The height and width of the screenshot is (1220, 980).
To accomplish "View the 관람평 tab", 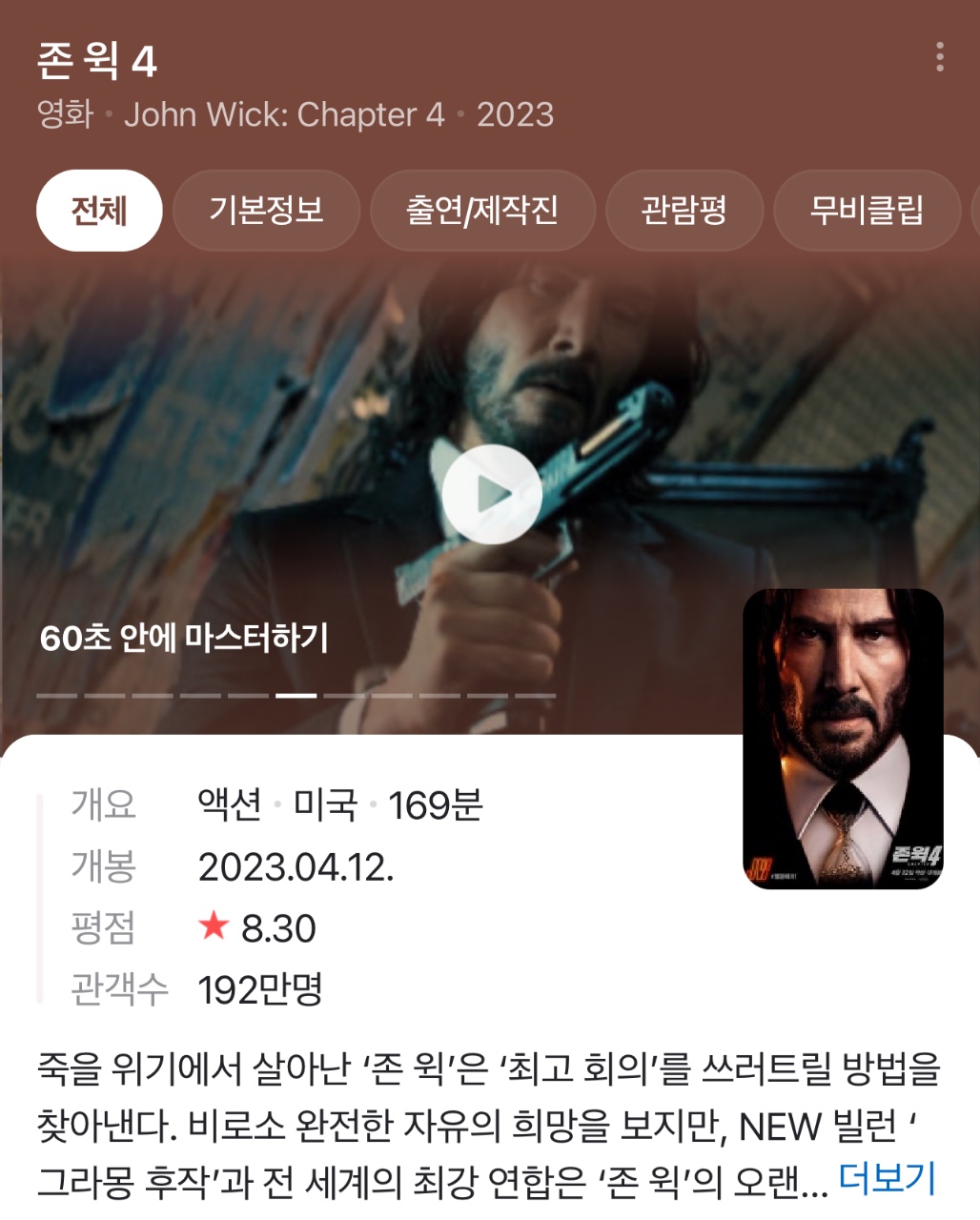I will coord(684,211).
